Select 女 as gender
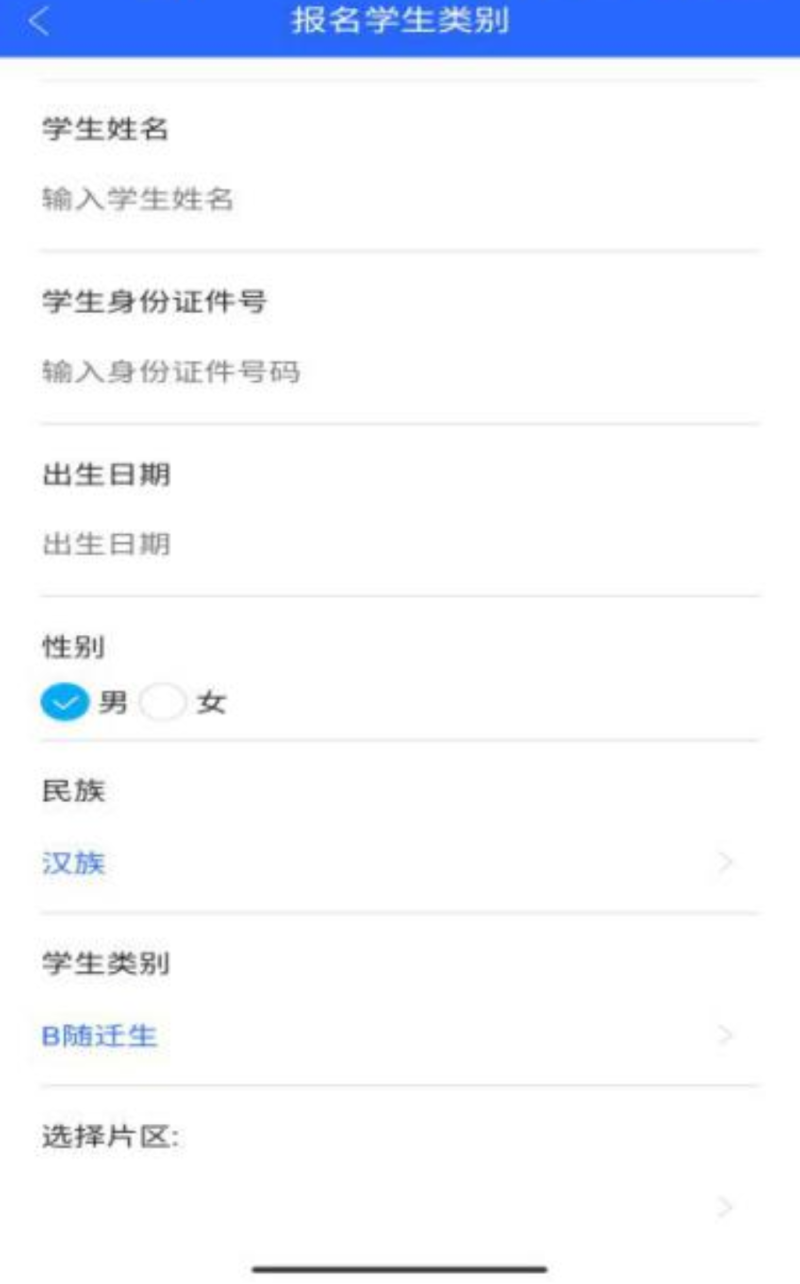Viewport: 800px width, 1284px height. [164, 703]
